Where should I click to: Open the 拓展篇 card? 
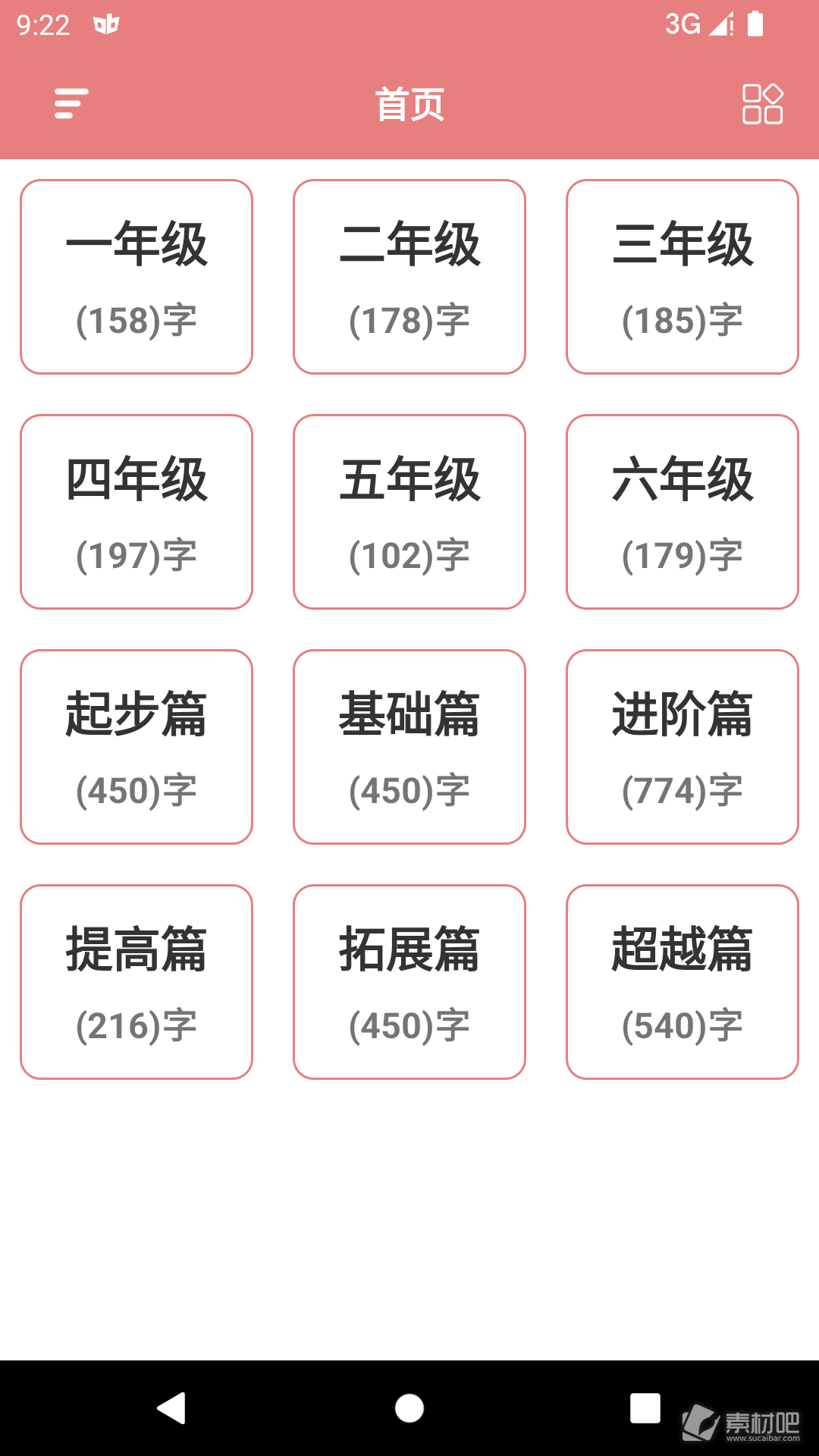point(409,982)
